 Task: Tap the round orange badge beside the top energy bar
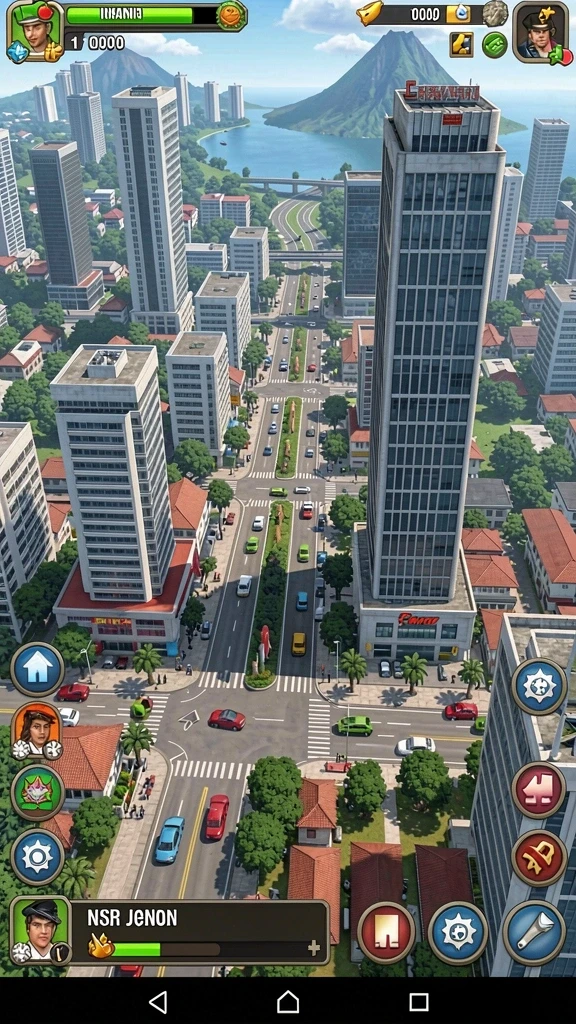[x=231, y=15]
